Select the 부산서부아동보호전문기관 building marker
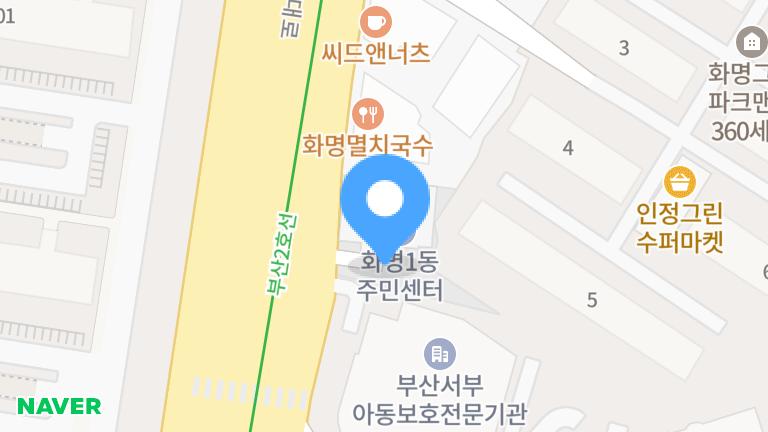768x432 pixels. 439,353
